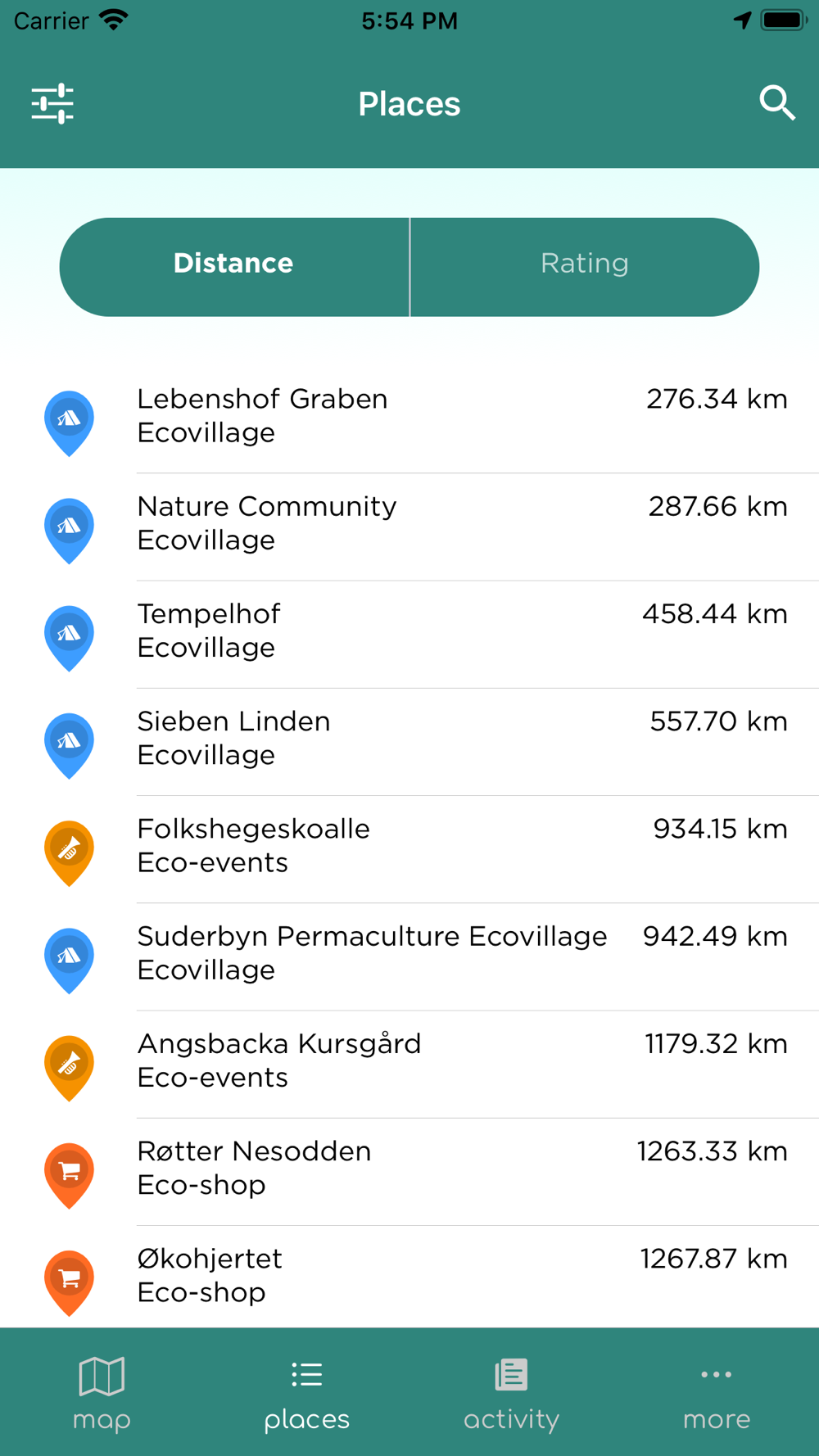Open the more tab

pos(717,1392)
